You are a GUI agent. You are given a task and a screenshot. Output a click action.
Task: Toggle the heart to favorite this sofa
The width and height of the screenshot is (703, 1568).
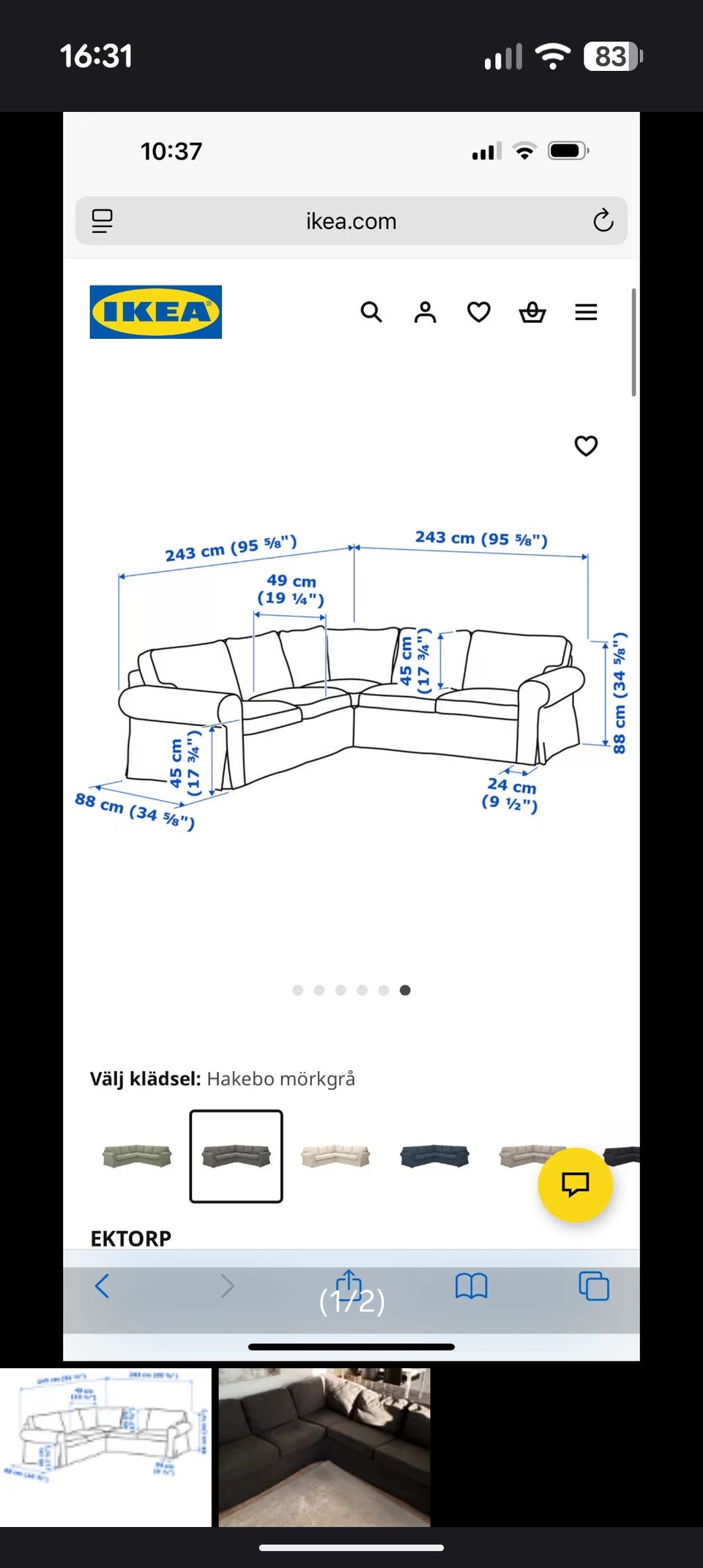(x=586, y=446)
